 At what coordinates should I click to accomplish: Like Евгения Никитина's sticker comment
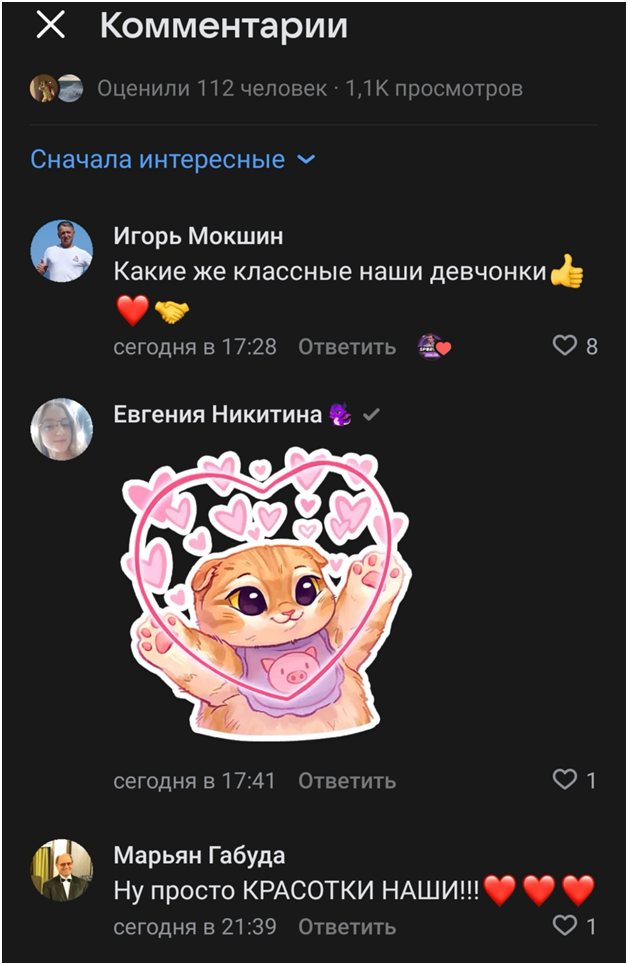[566, 780]
